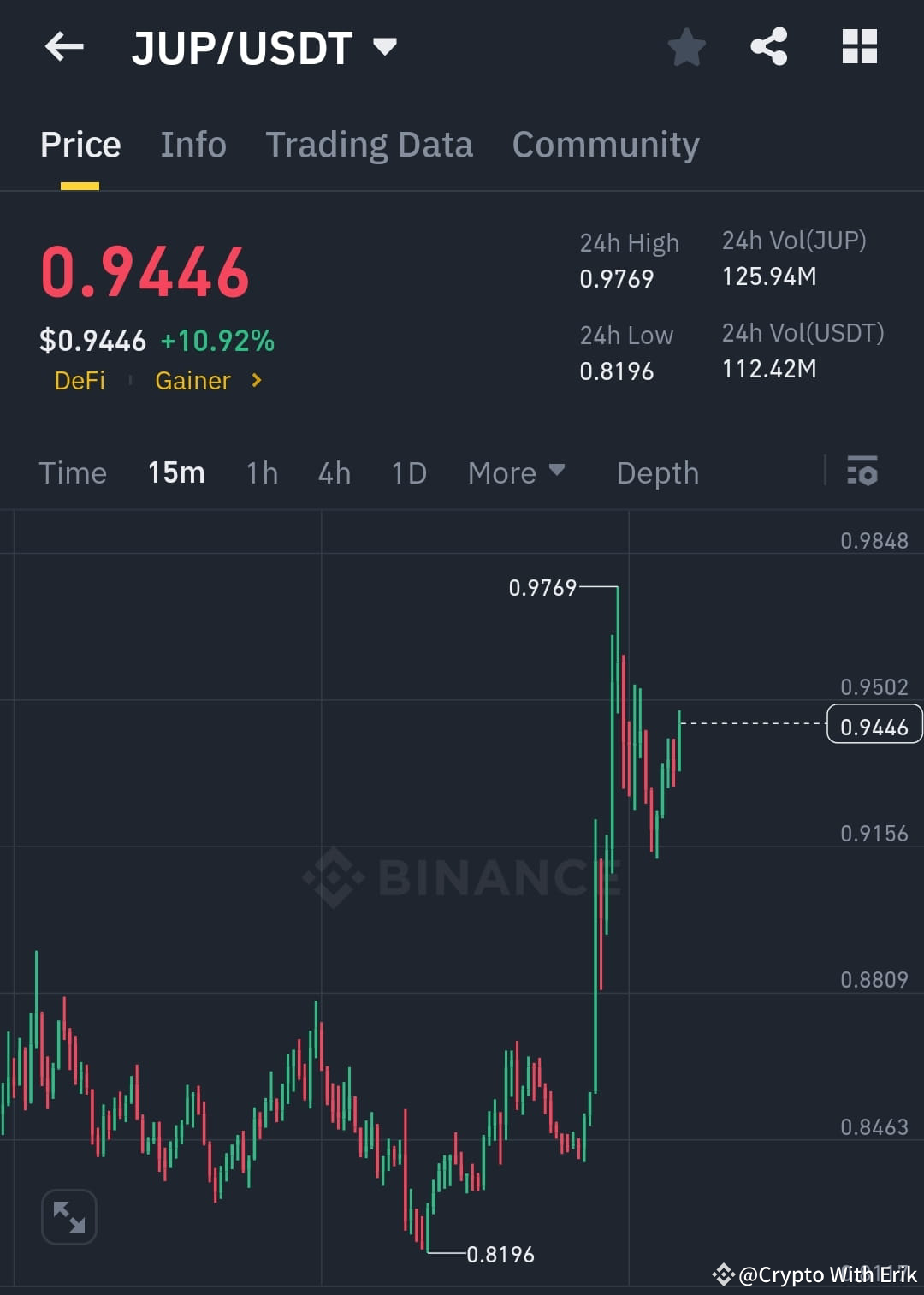Viewport: 924px width, 1295px height.
Task: Tap the back arrow to exit chart
Action: point(64,47)
